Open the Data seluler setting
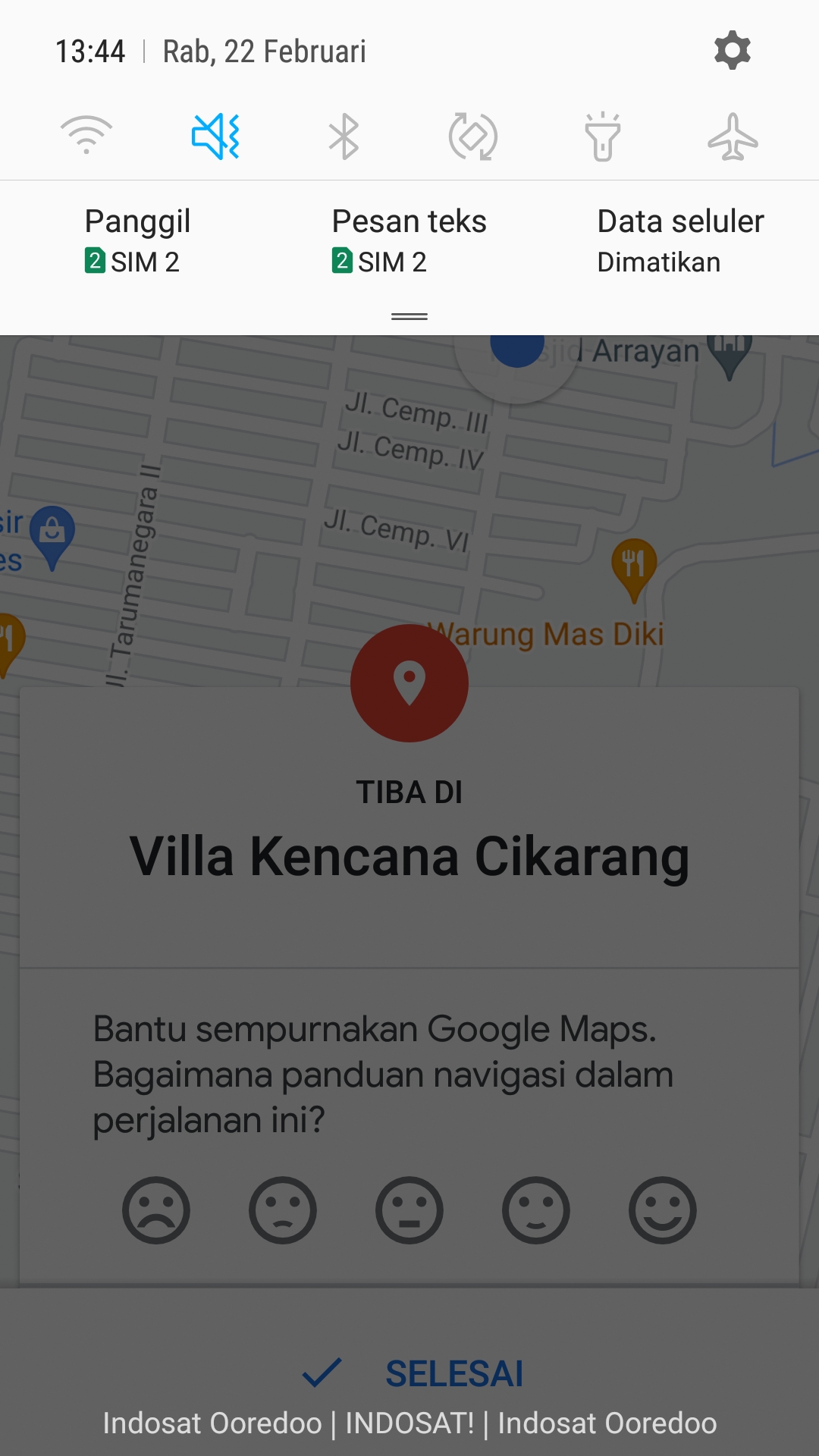 point(680,241)
